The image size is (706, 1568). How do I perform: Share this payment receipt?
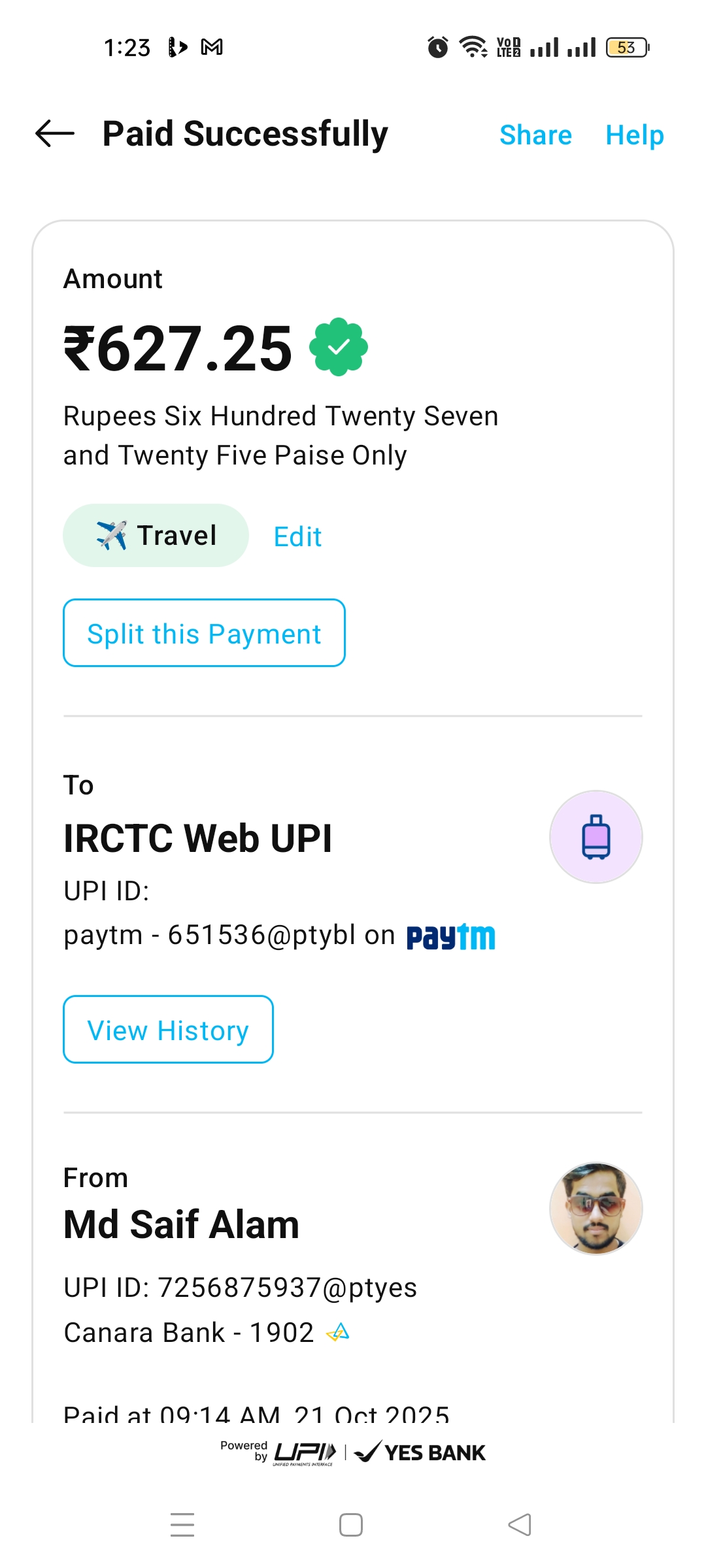tap(535, 135)
